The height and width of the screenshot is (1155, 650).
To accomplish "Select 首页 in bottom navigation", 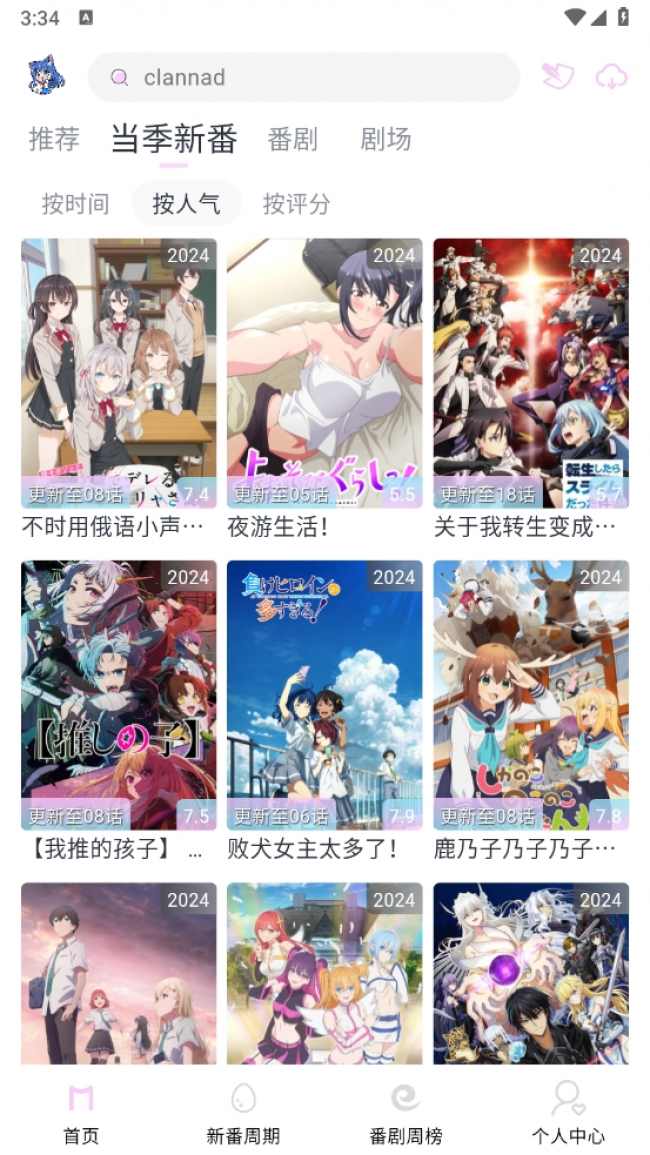I will coord(81,1112).
